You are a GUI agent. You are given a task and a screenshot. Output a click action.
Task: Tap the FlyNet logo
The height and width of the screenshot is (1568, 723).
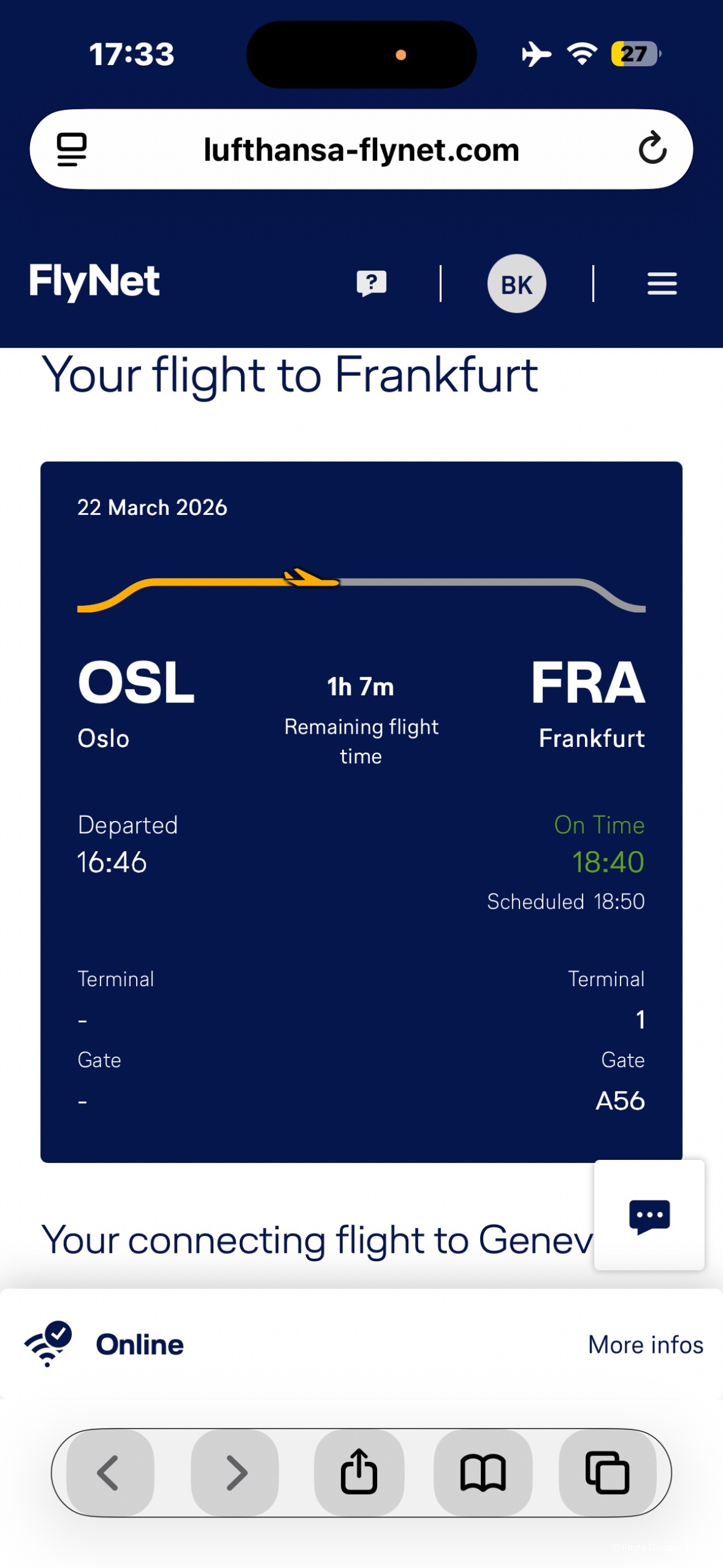pyautogui.click(x=95, y=281)
